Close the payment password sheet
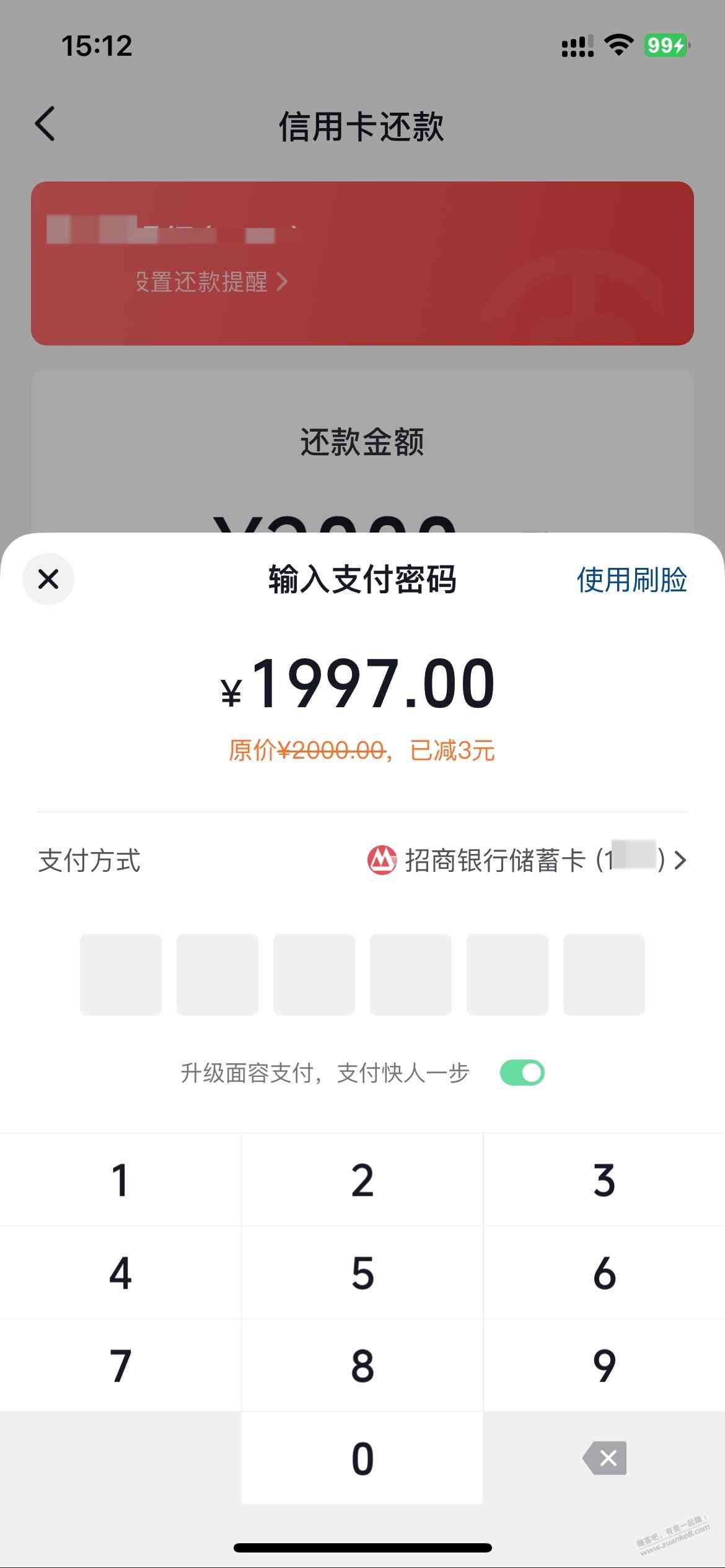The height and width of the screenshot is (1568, 725). pos(48,579)
